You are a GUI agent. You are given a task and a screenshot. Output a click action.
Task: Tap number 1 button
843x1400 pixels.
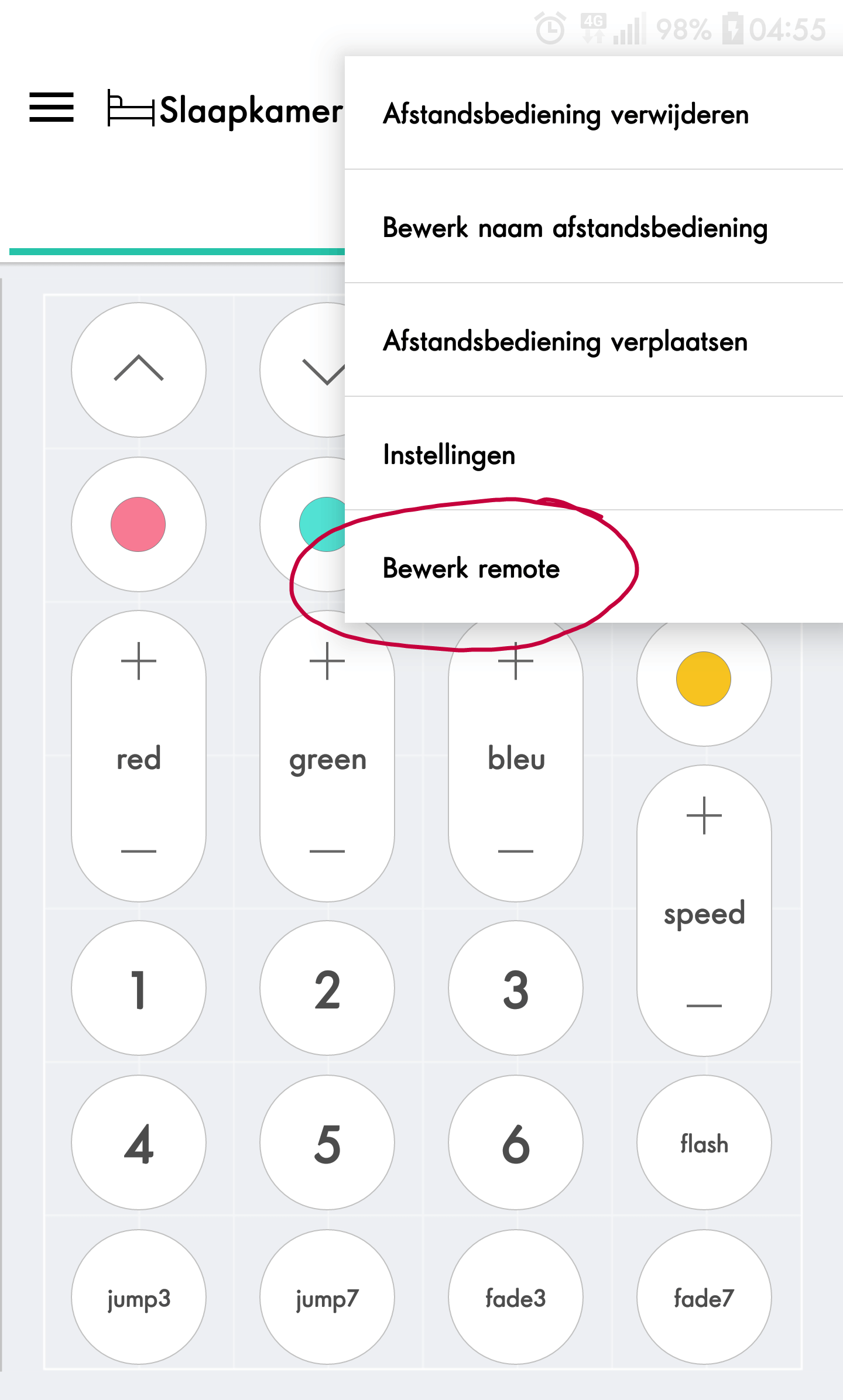(139, 989)
